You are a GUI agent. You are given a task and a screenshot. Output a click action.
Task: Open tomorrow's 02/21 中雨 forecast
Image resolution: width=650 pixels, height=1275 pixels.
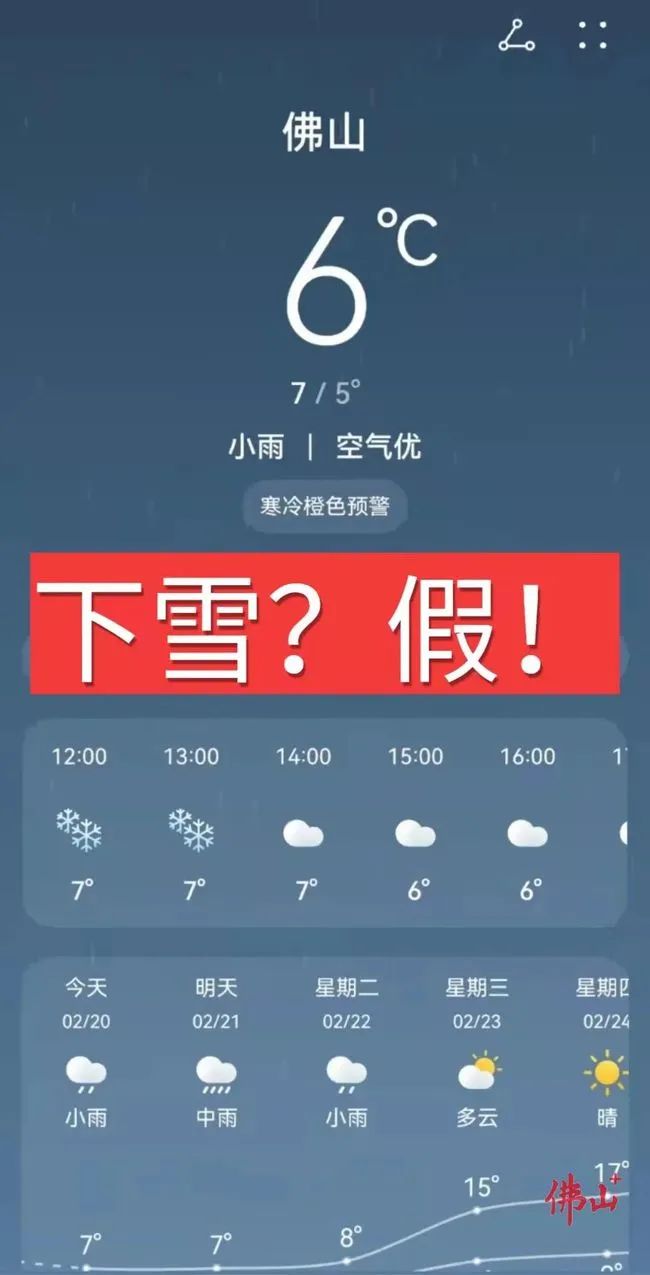(x=216, y=1050)
